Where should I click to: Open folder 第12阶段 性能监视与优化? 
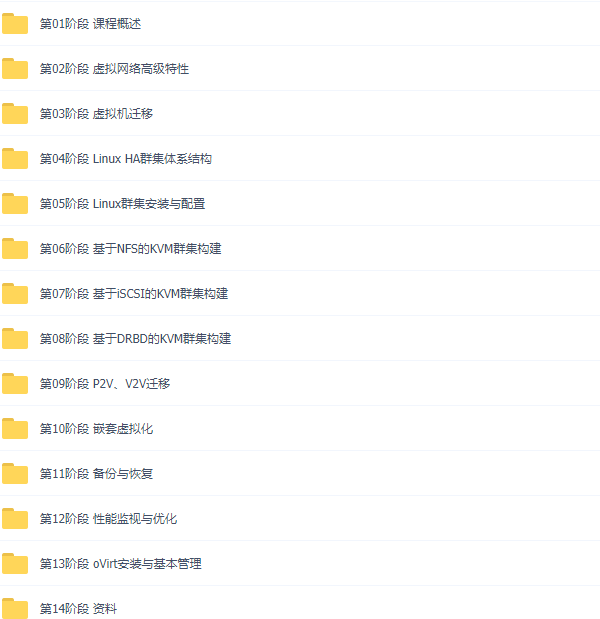click(108, 519)
